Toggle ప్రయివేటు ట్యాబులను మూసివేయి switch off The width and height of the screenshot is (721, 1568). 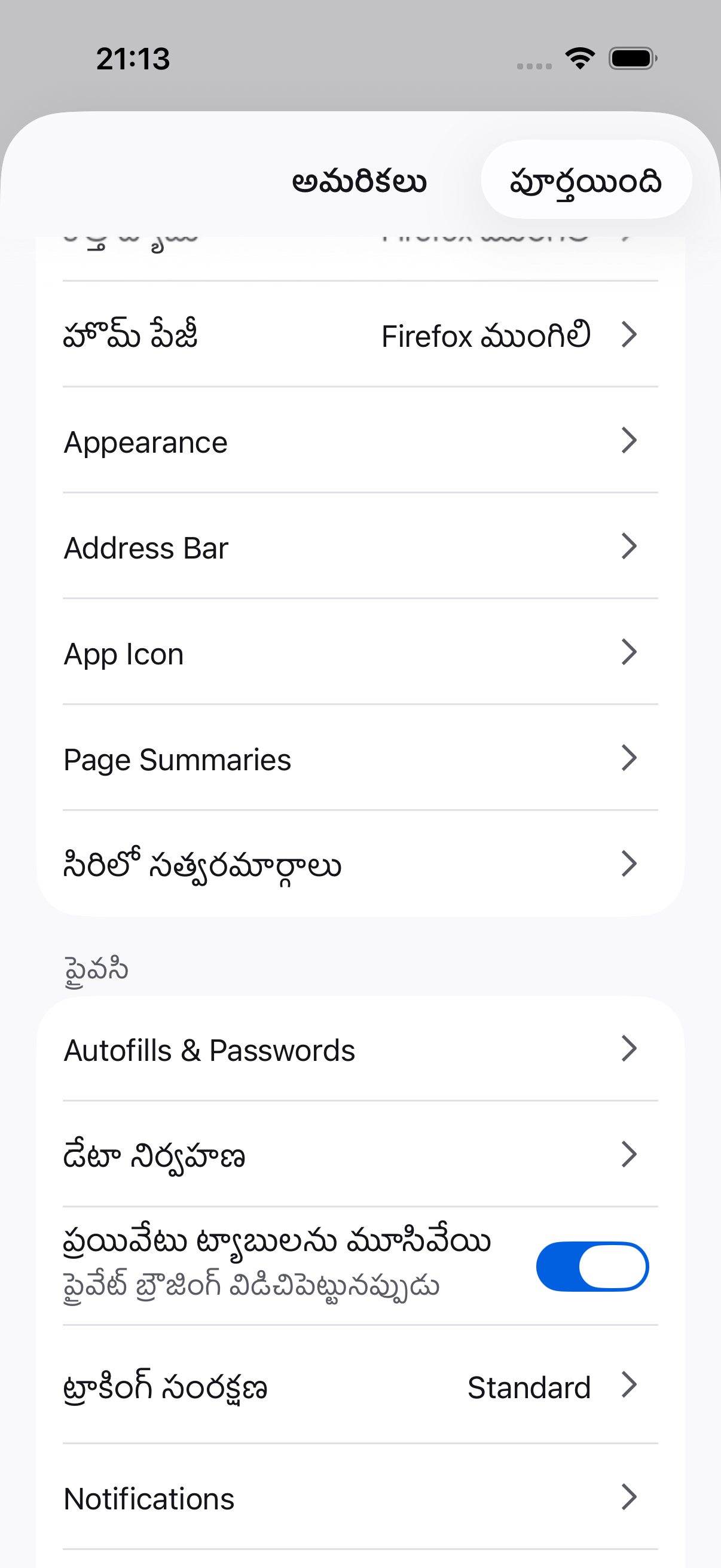pos(591,1266)
